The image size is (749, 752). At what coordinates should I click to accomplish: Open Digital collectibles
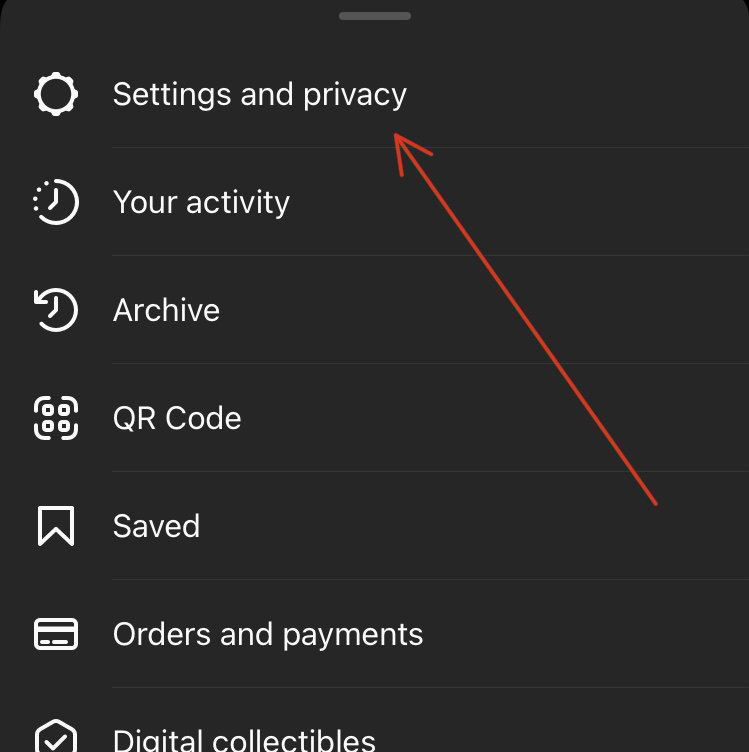244,738
